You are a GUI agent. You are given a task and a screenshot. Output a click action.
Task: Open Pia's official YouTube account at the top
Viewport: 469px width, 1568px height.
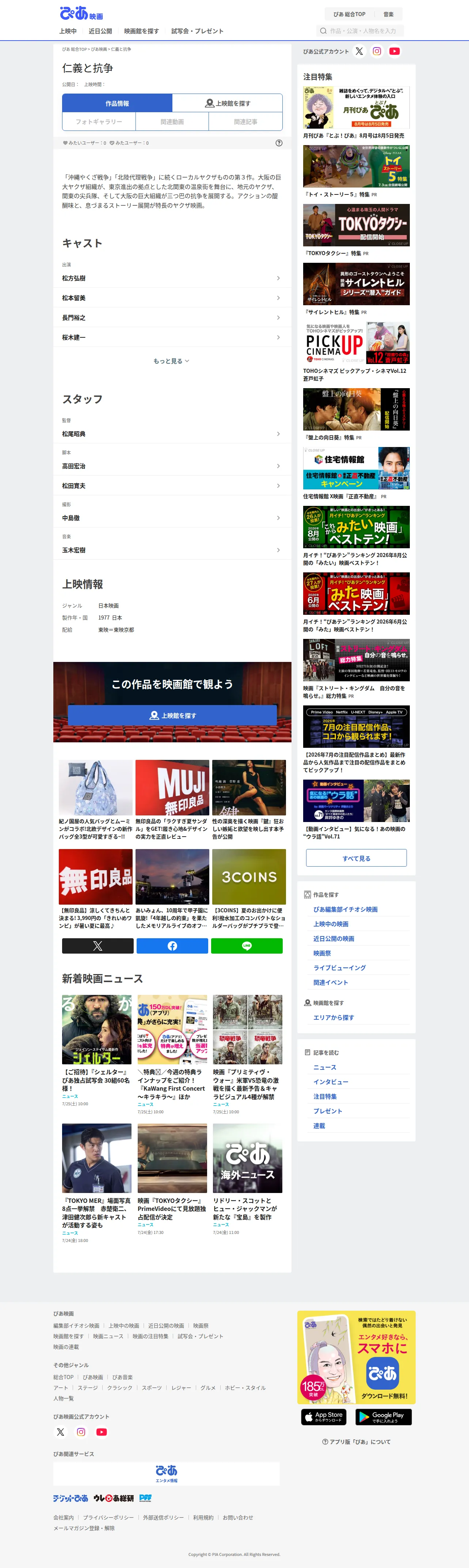pos(394,51)
